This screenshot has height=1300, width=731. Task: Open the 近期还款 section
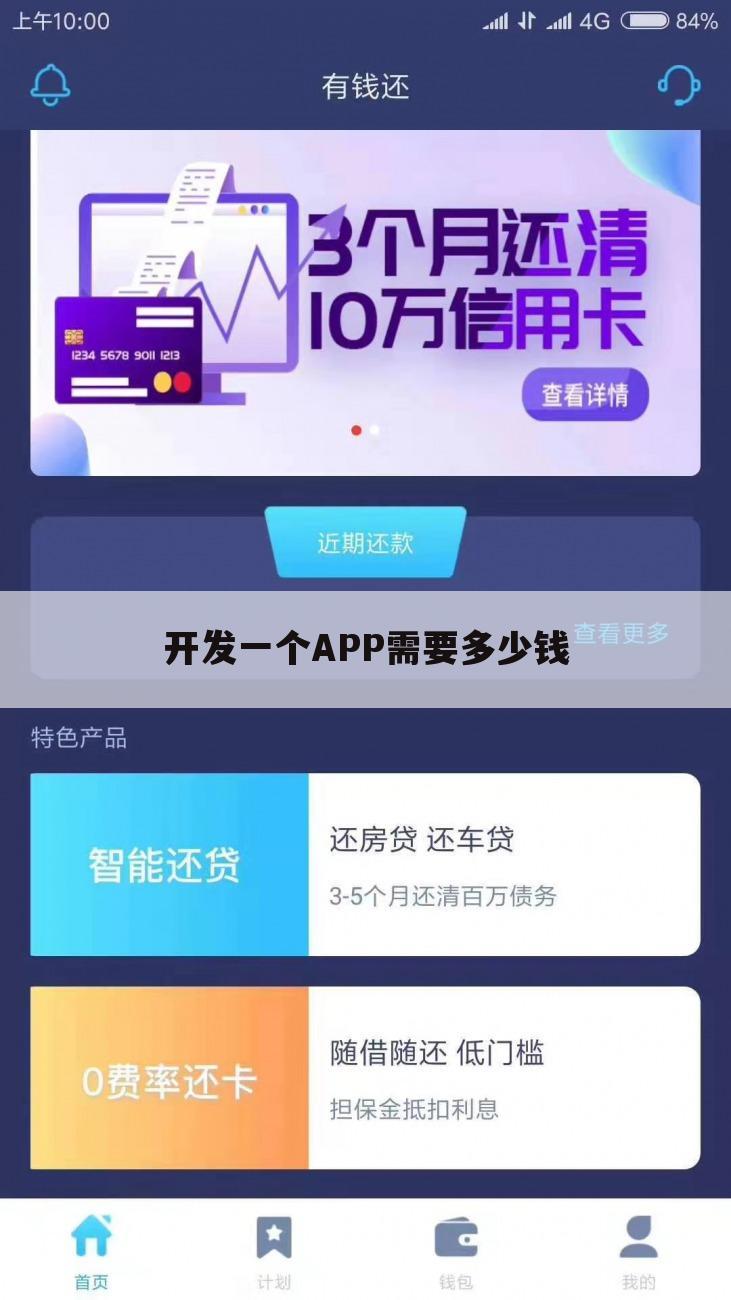365,543
